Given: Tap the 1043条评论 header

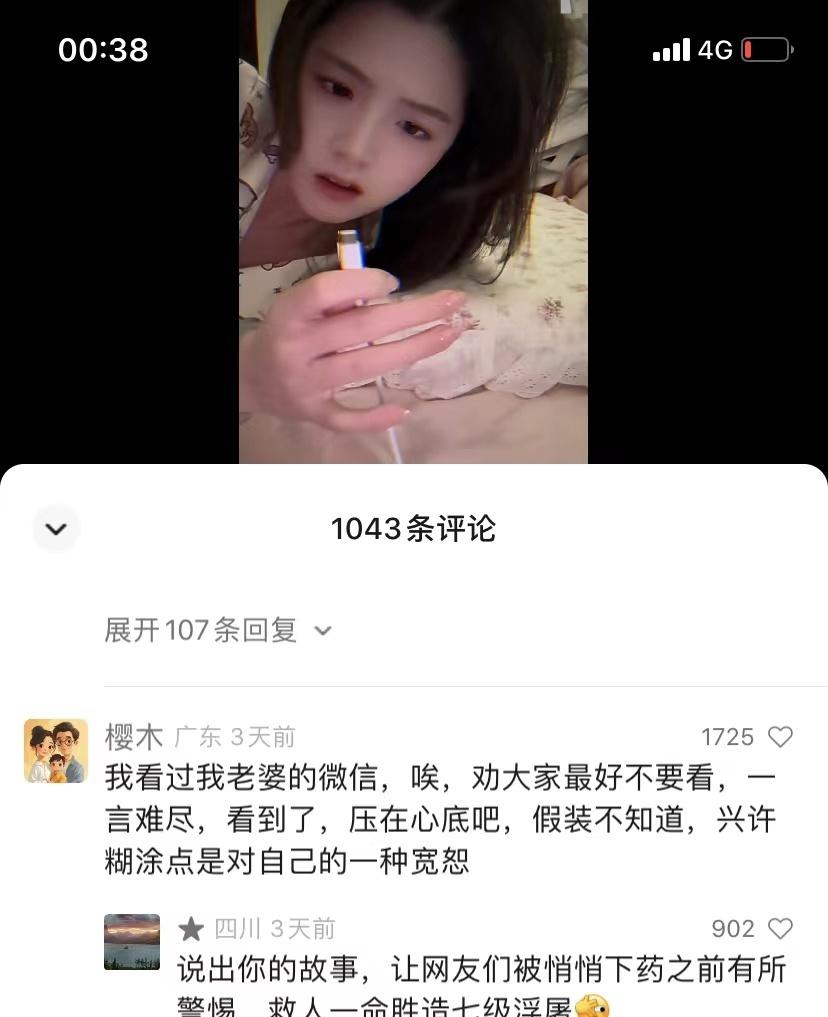Looking at the screenshot, I should (414, 528).
